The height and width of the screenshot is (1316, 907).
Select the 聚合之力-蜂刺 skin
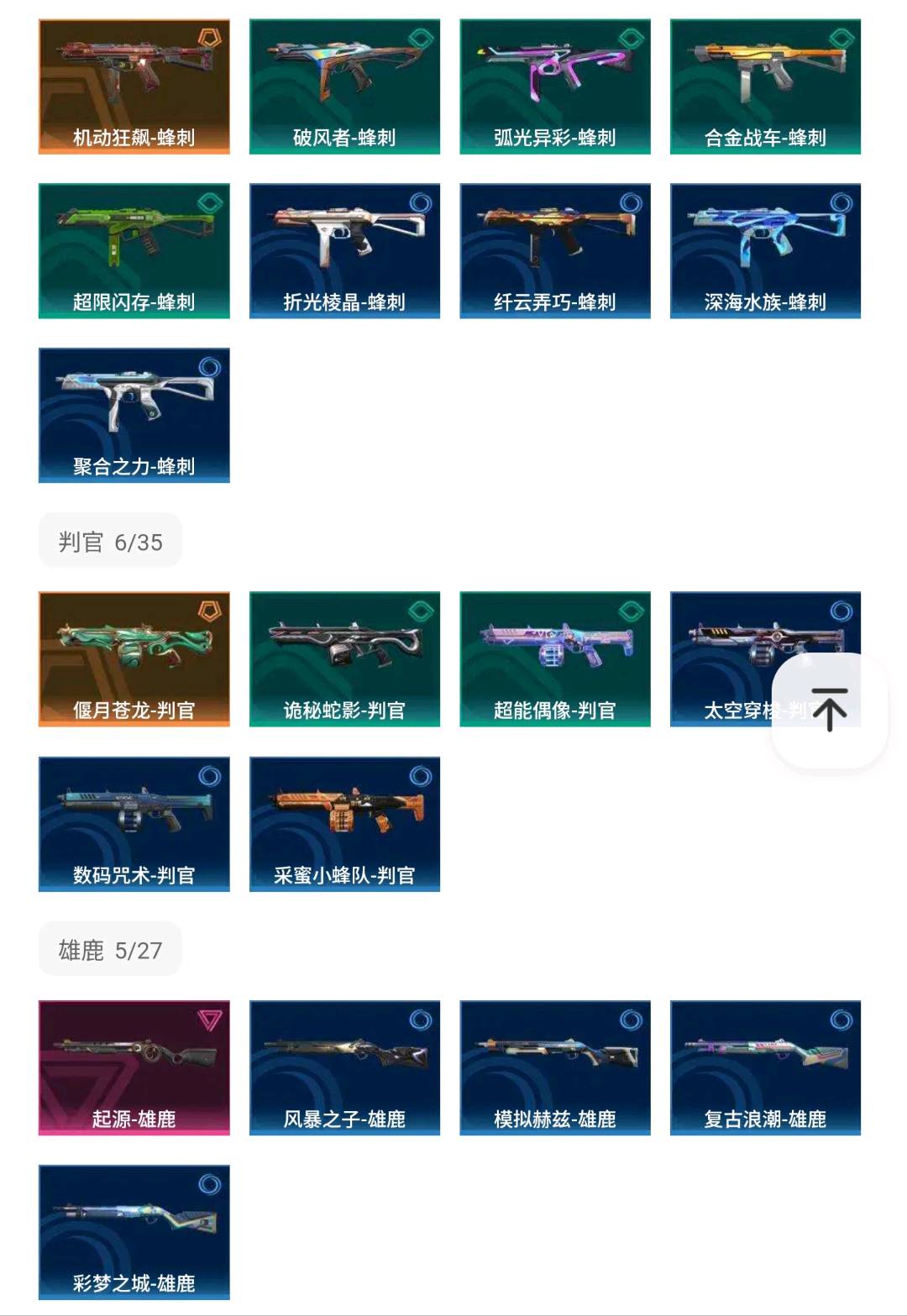(x=134, y=415)
